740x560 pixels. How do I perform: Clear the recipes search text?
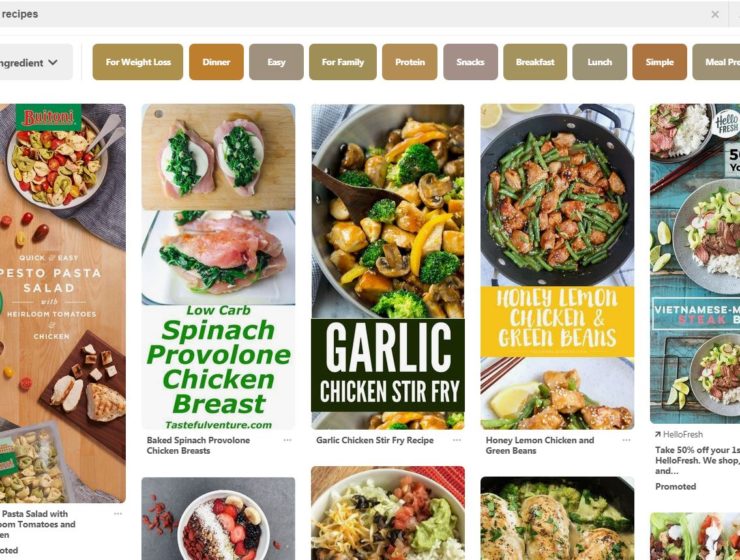715,15
